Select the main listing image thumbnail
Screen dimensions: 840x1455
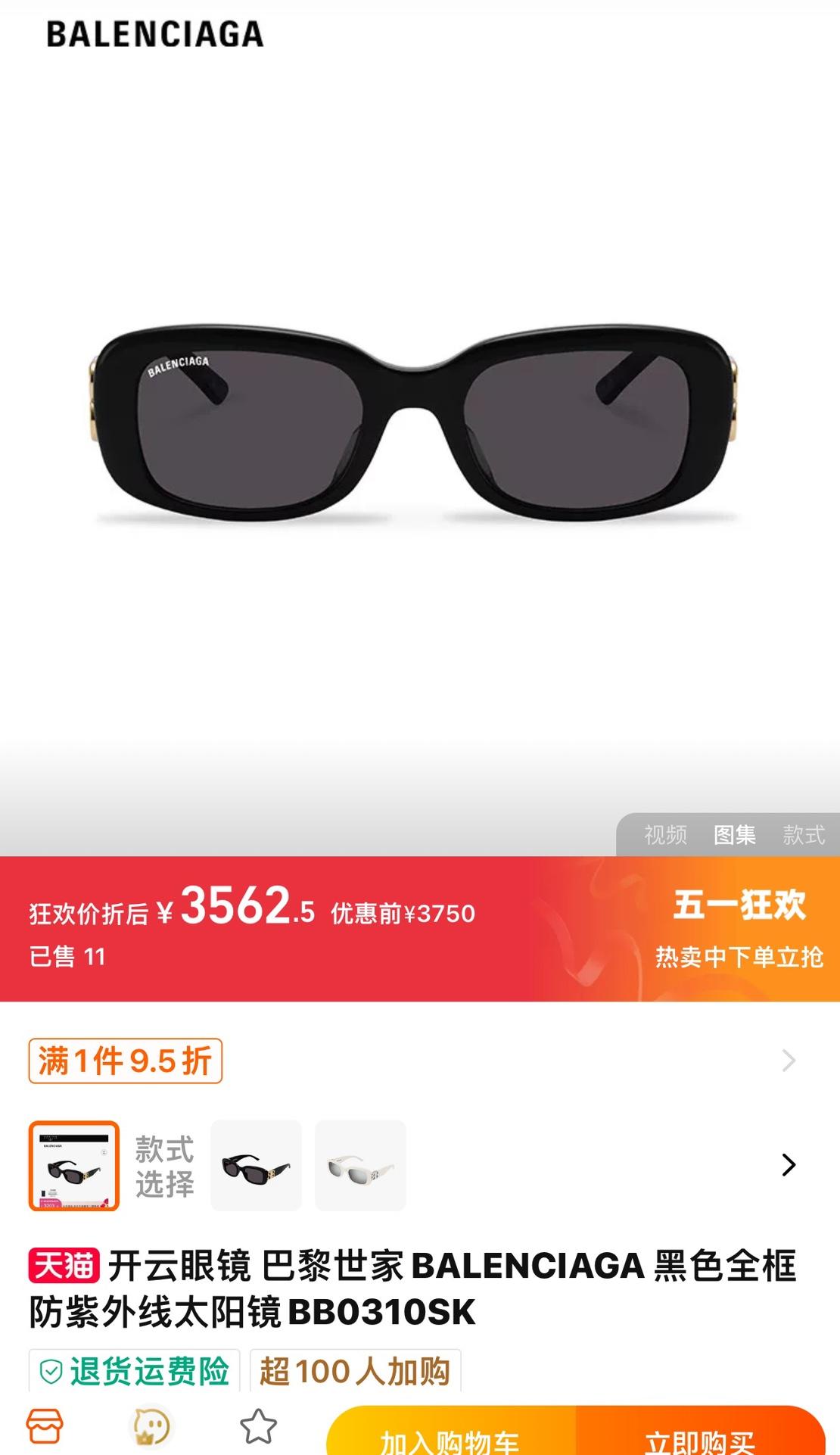click(74, 1166)
